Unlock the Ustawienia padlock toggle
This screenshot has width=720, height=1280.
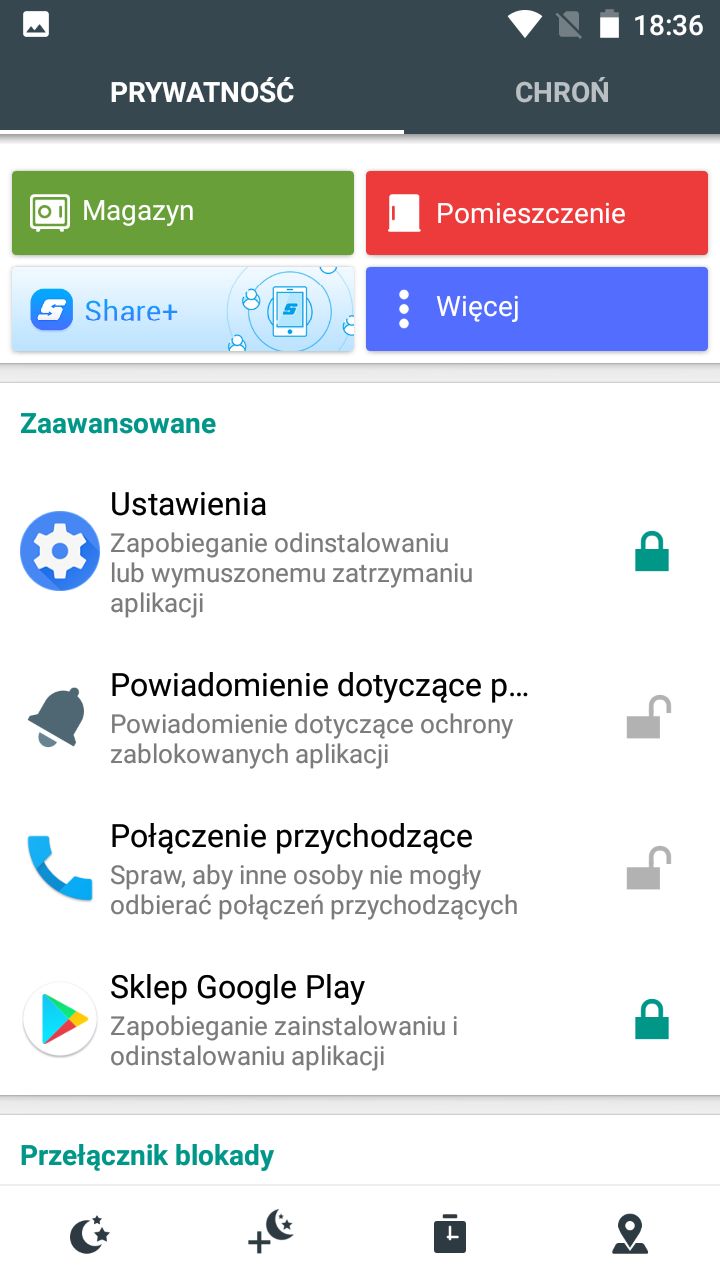coord(651,550)
